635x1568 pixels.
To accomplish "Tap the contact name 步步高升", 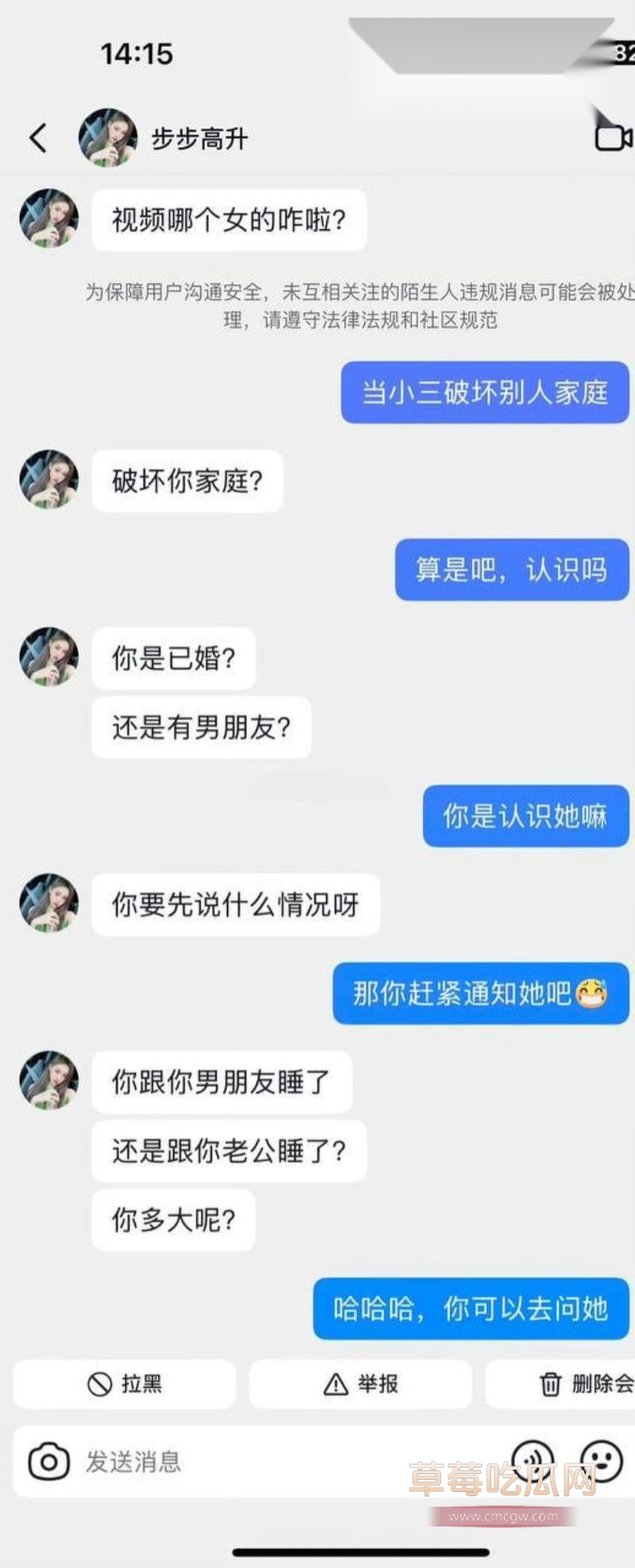I will tap(200, 139).
